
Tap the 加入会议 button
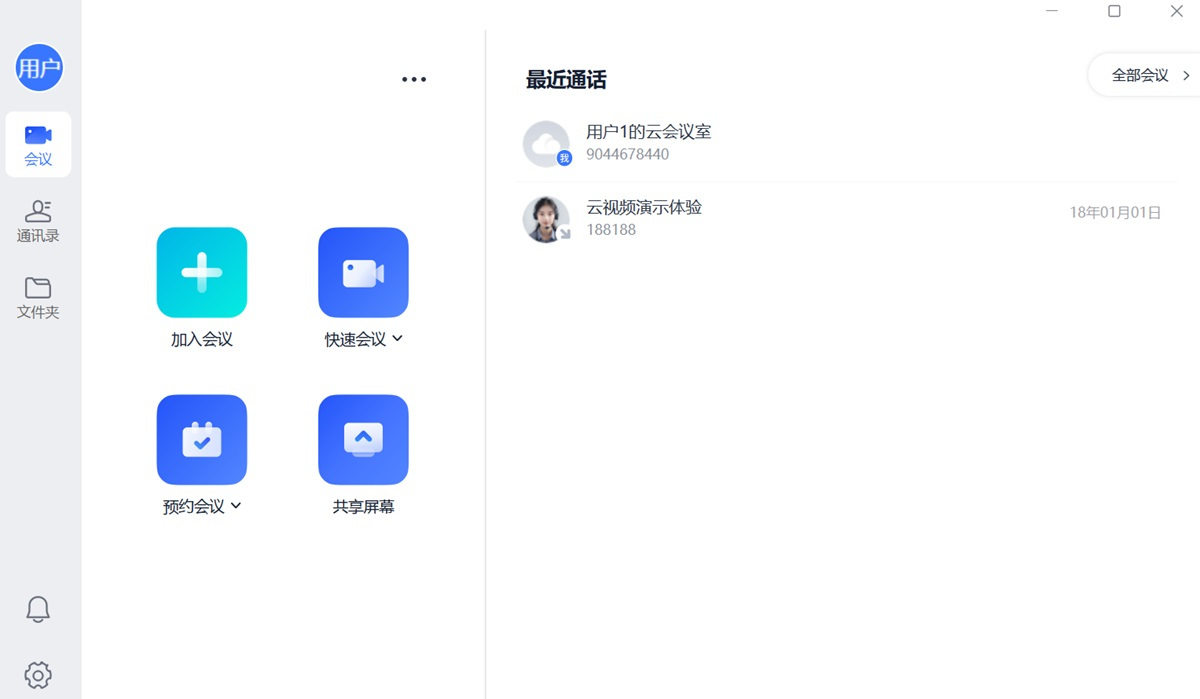[x=202, y=273]
